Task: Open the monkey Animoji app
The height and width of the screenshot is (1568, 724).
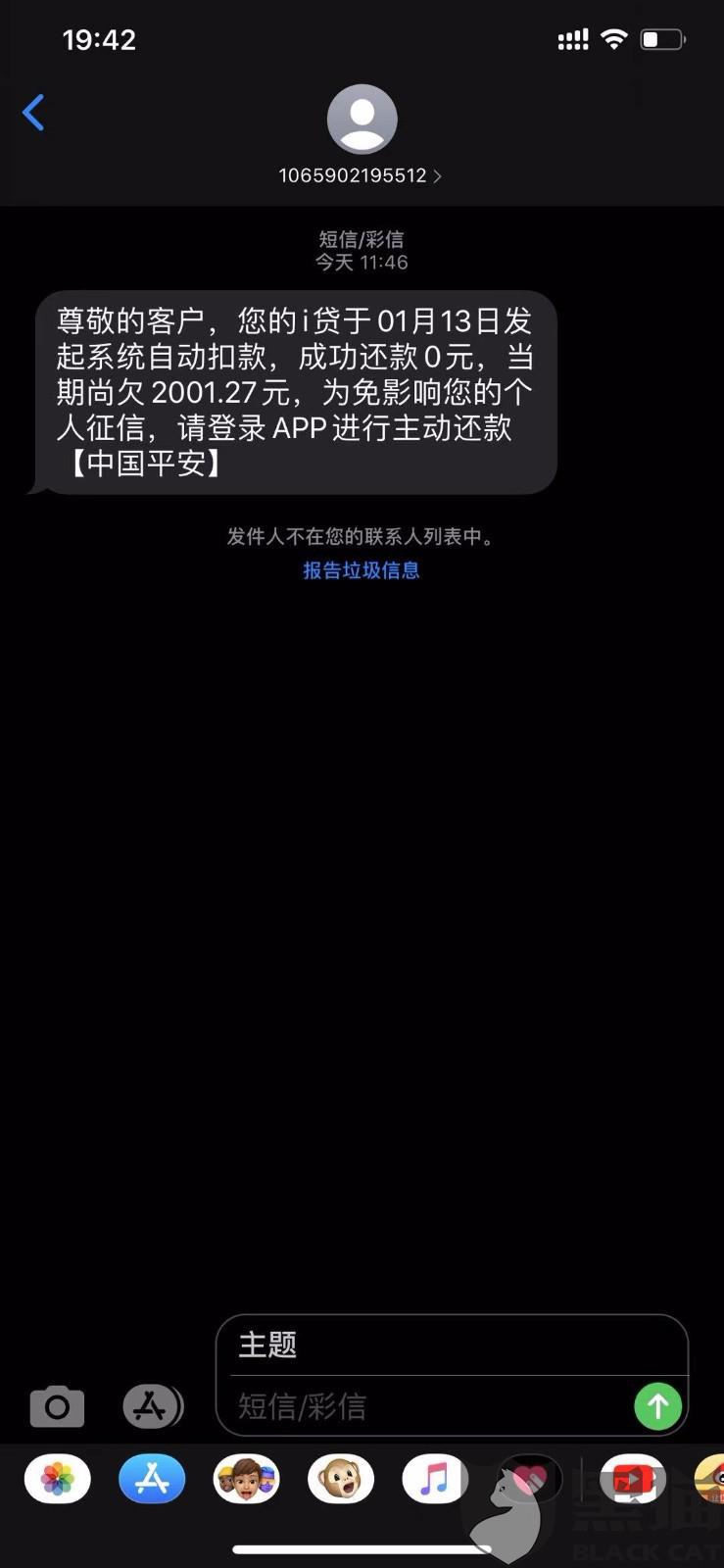Action: pyautogui.click(x=341, y=1479)
